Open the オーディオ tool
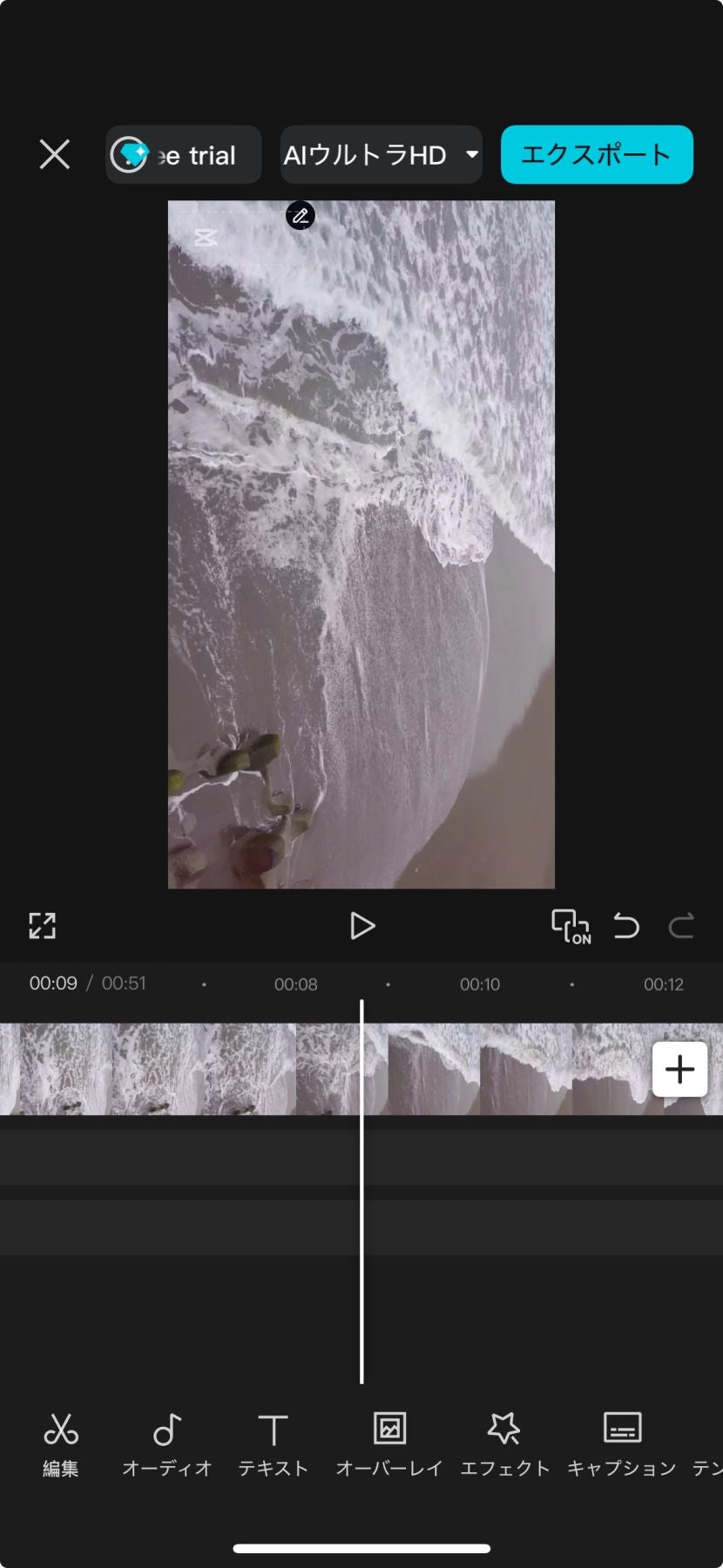This screenshot has width=723, height=1568. 167,1445
